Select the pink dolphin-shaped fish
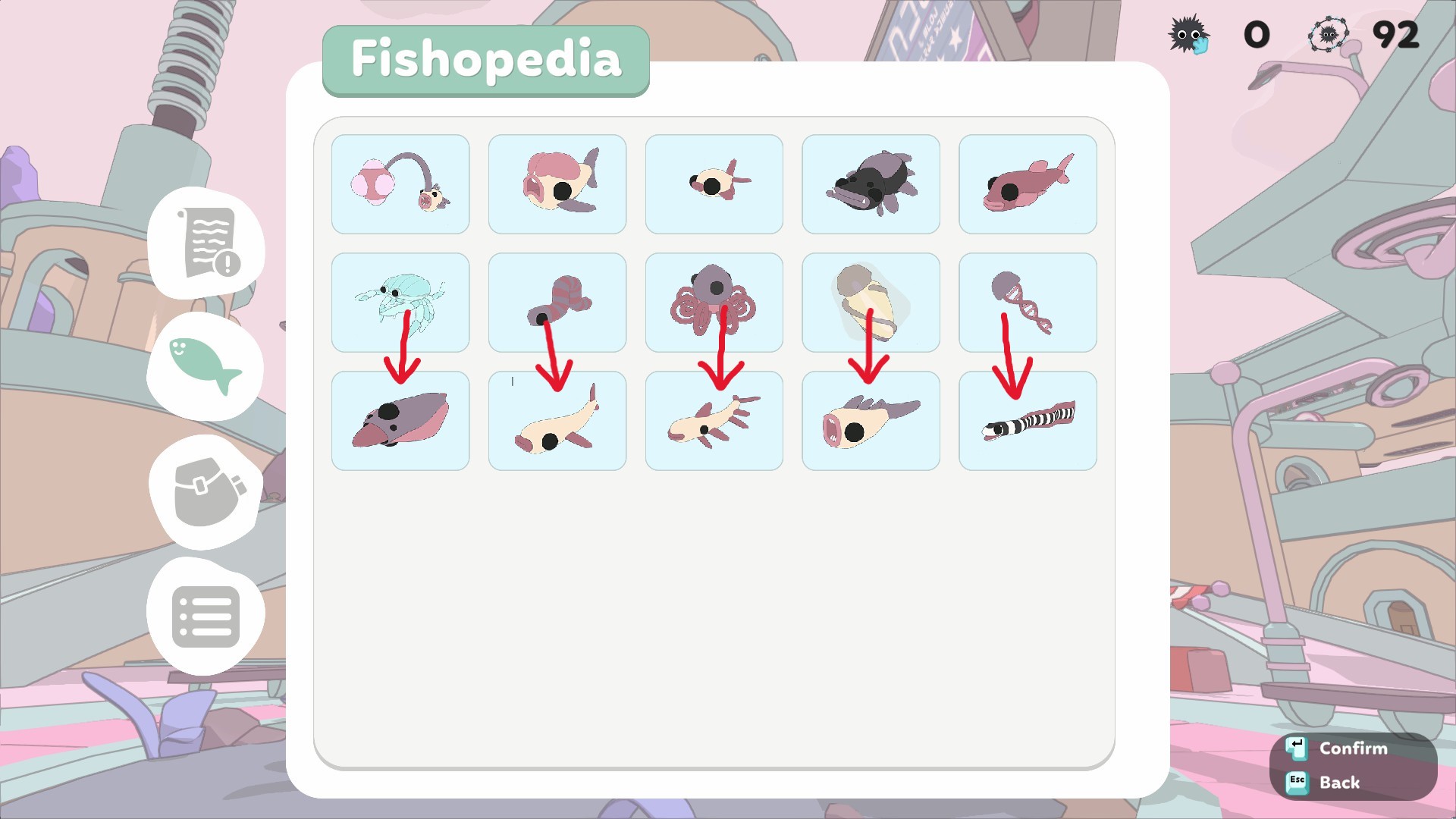The image size is (1456, 819). coord(1028,184)
